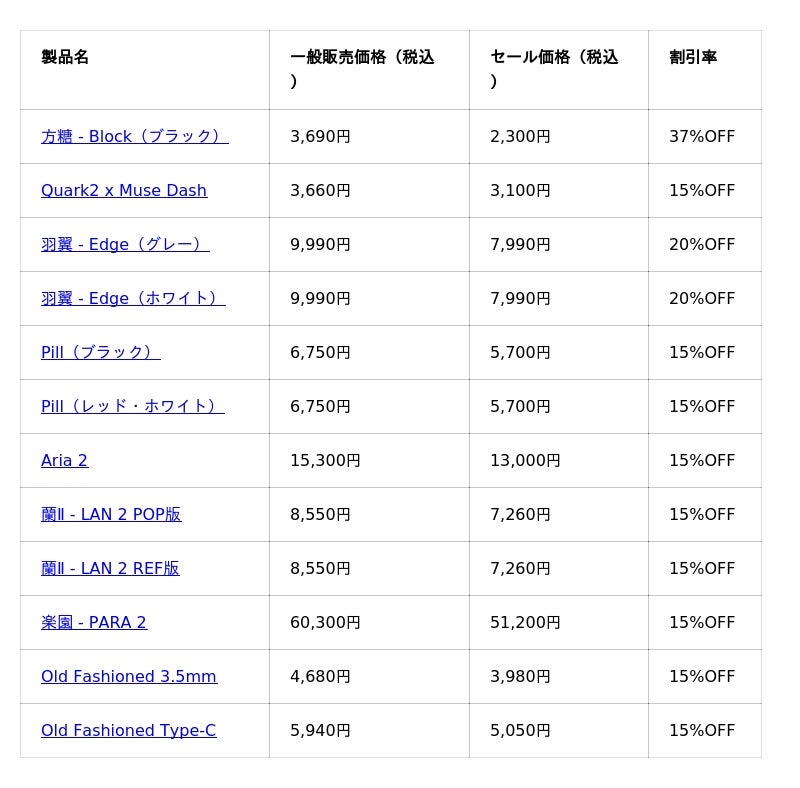Screen dimensions: 800x788
Task: Open the 蘭II - LAN 2 POP版 link
Action: click(111, 514)
